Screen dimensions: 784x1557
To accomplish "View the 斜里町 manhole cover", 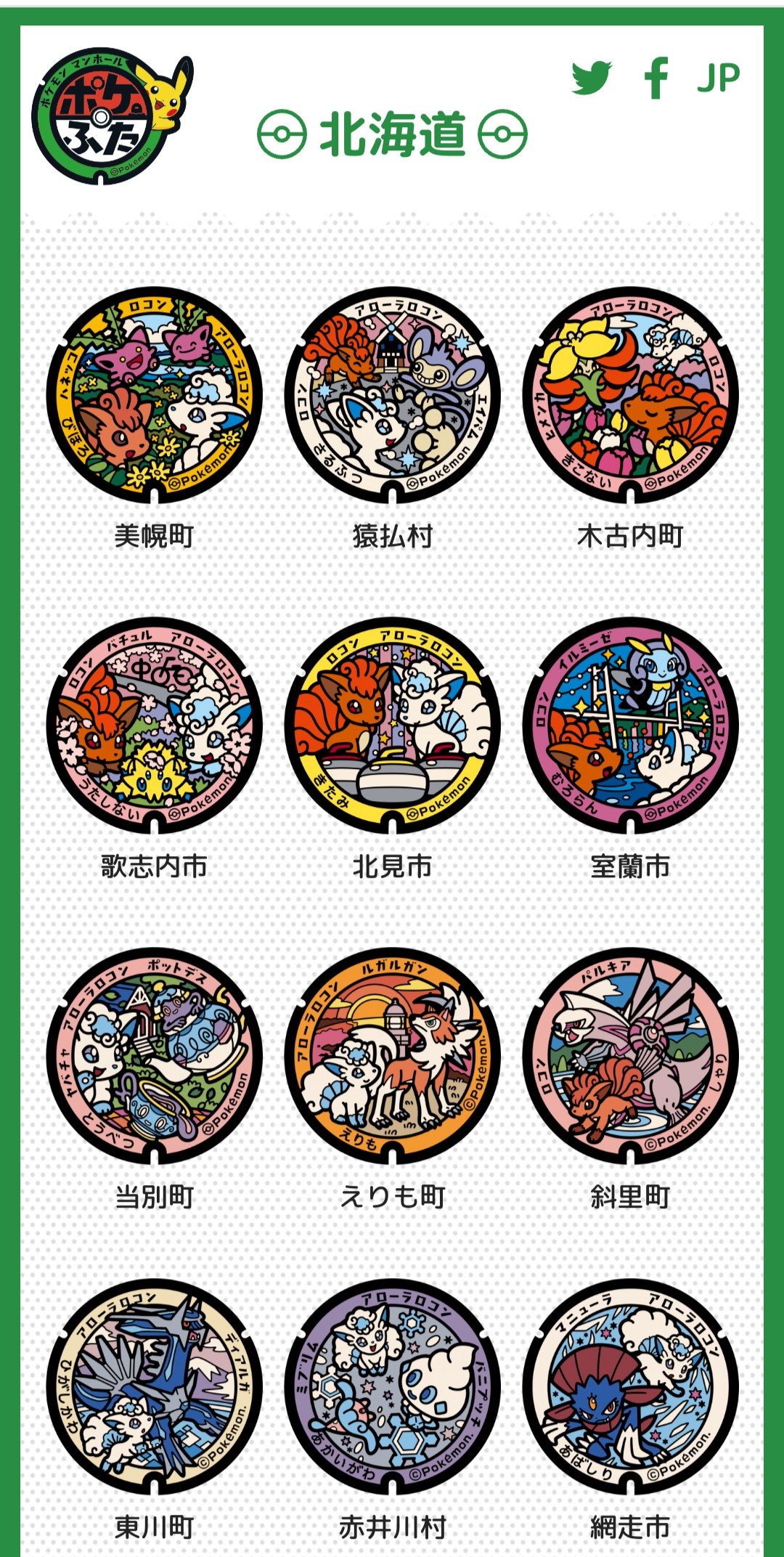I will click(x=630, y=1056).
